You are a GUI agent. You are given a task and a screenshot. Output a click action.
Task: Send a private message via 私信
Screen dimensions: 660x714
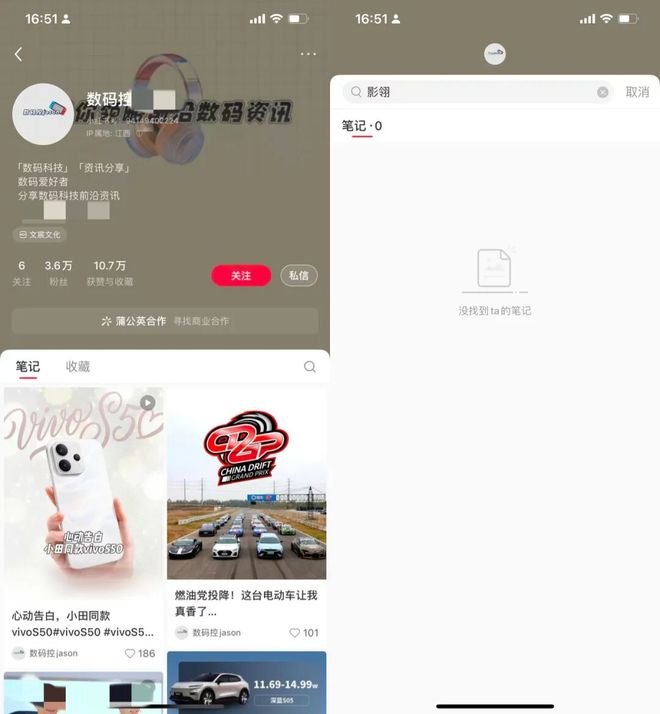pyautogui.click(x=298, y=275)
